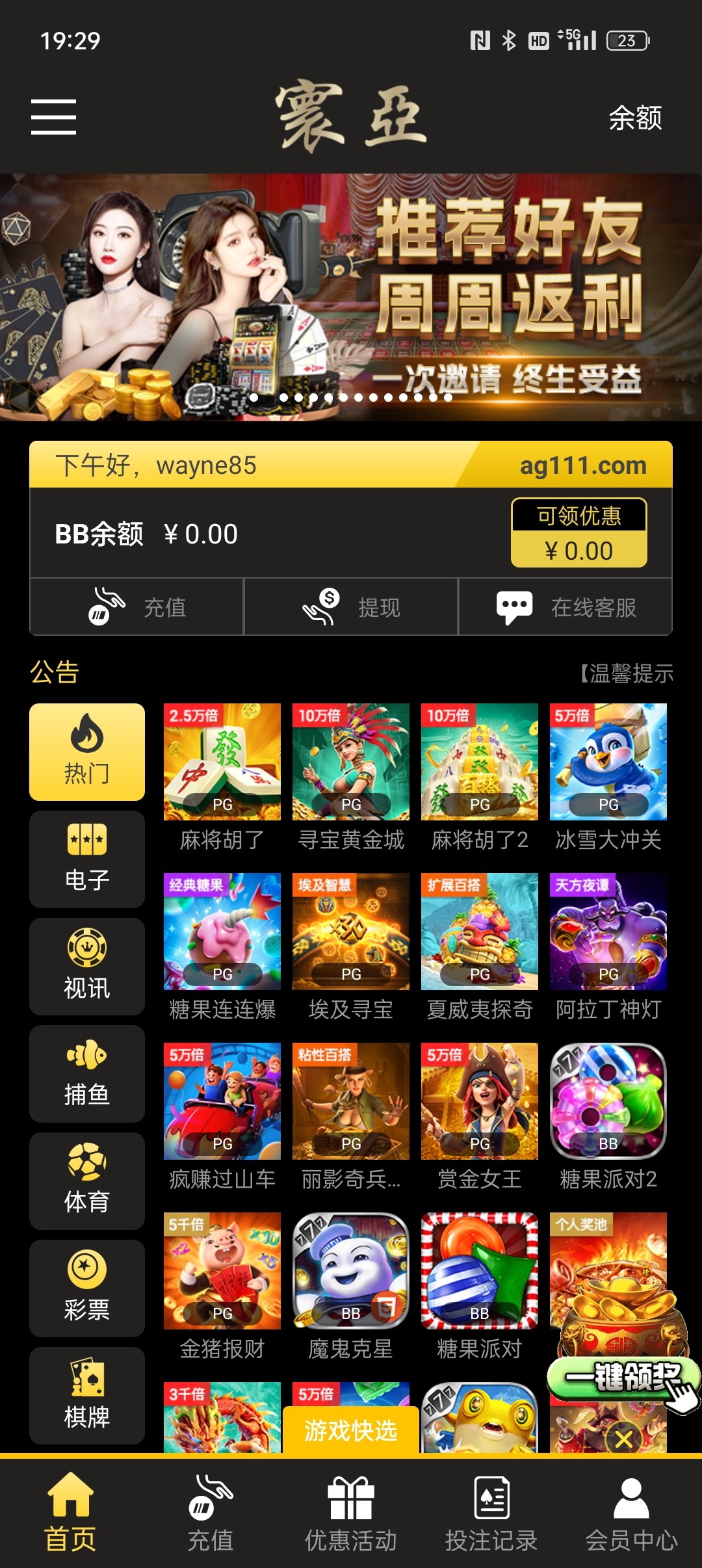Open the ag111.com link in the greeting bar
The width and height of the screenshot is (702, 1568).
point(582,464)
